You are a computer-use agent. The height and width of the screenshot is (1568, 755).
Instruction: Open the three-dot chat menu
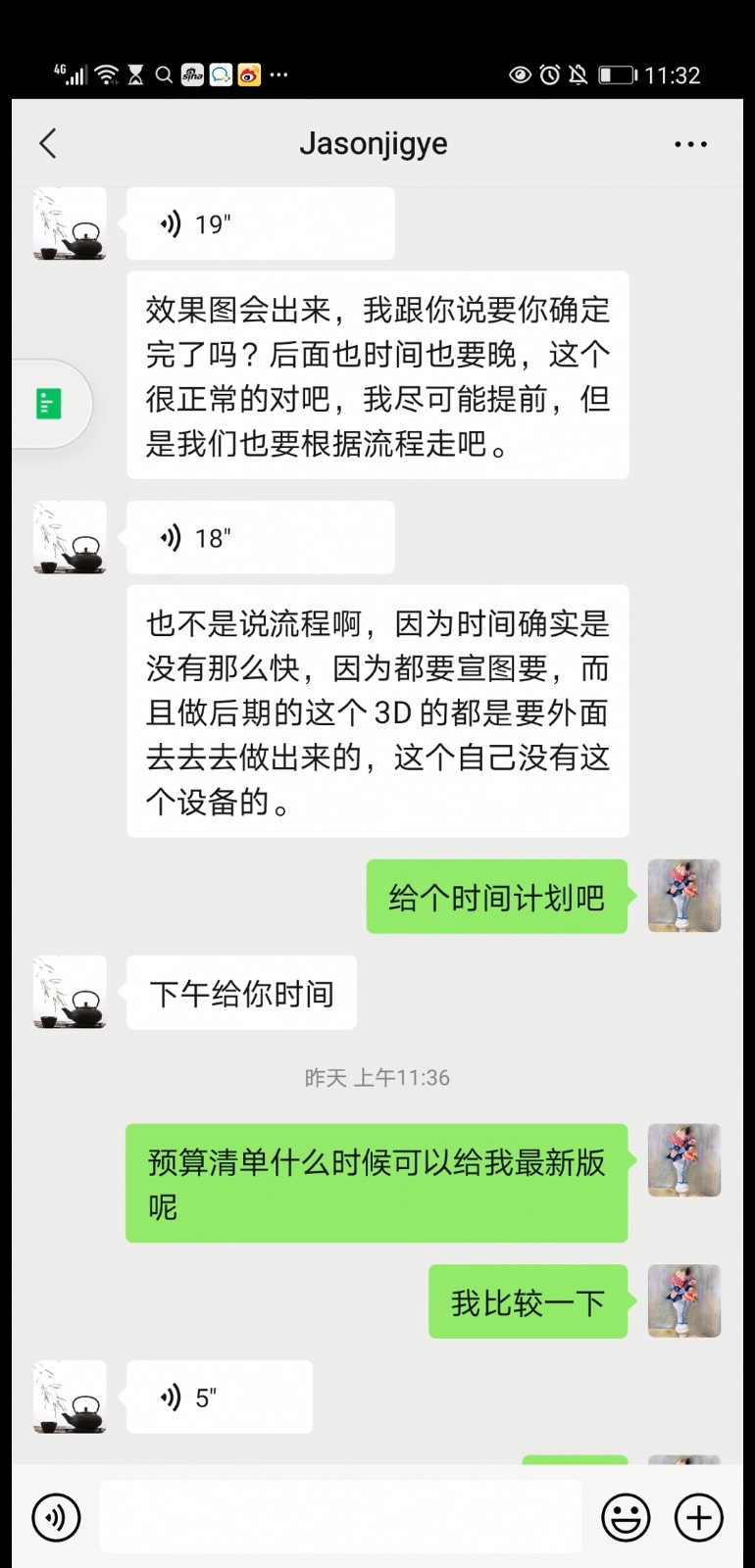click(690, 144)
